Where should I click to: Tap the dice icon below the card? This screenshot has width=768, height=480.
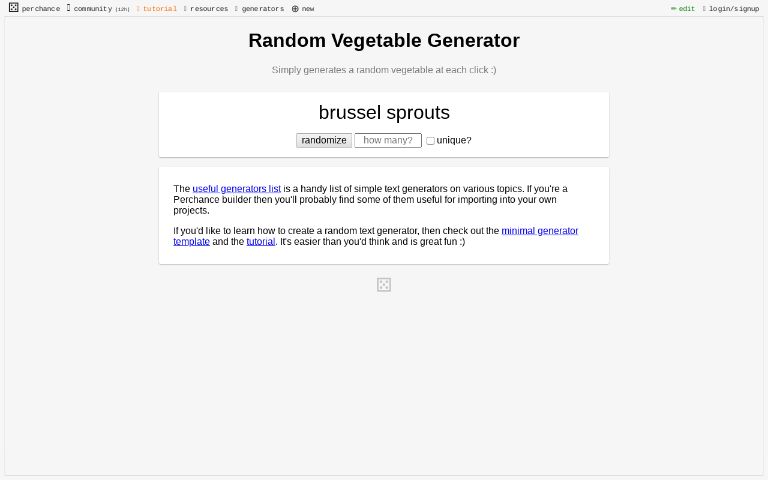(x=384, y=285)
